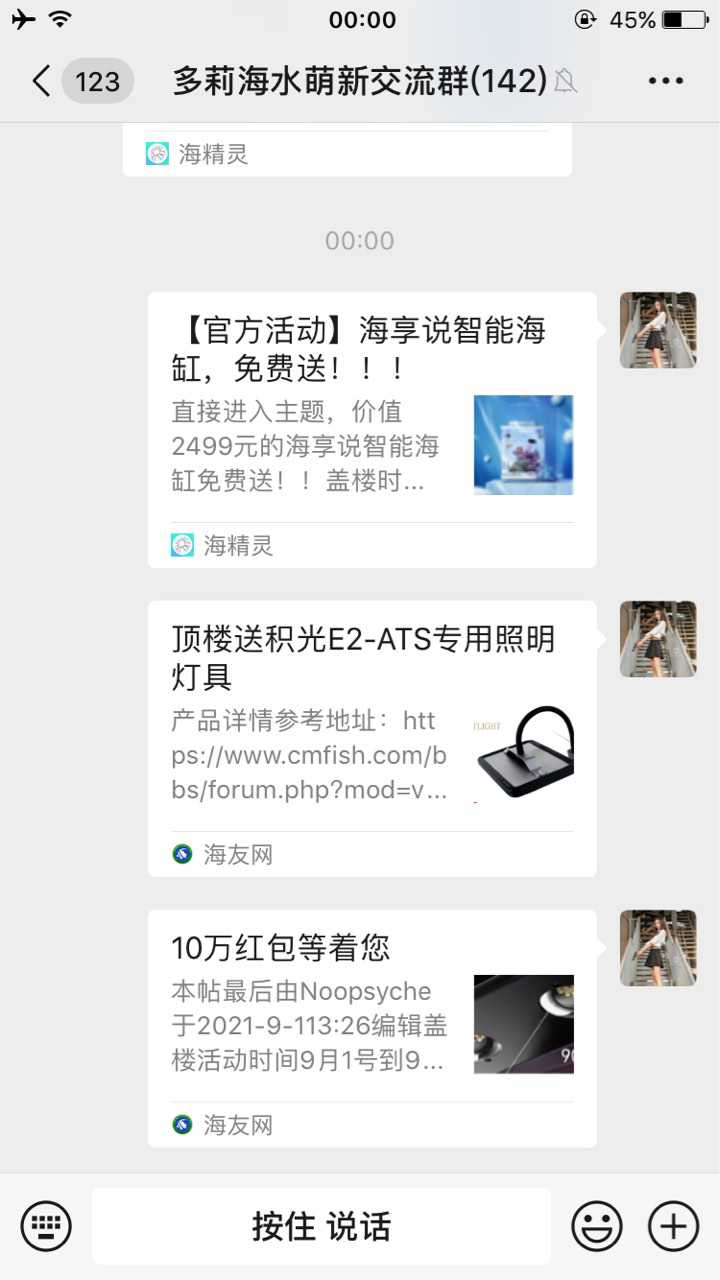The width and height of the screenshot is (720, 1280).
Task: Go back to the chat list
Action: tap(42, 81)
